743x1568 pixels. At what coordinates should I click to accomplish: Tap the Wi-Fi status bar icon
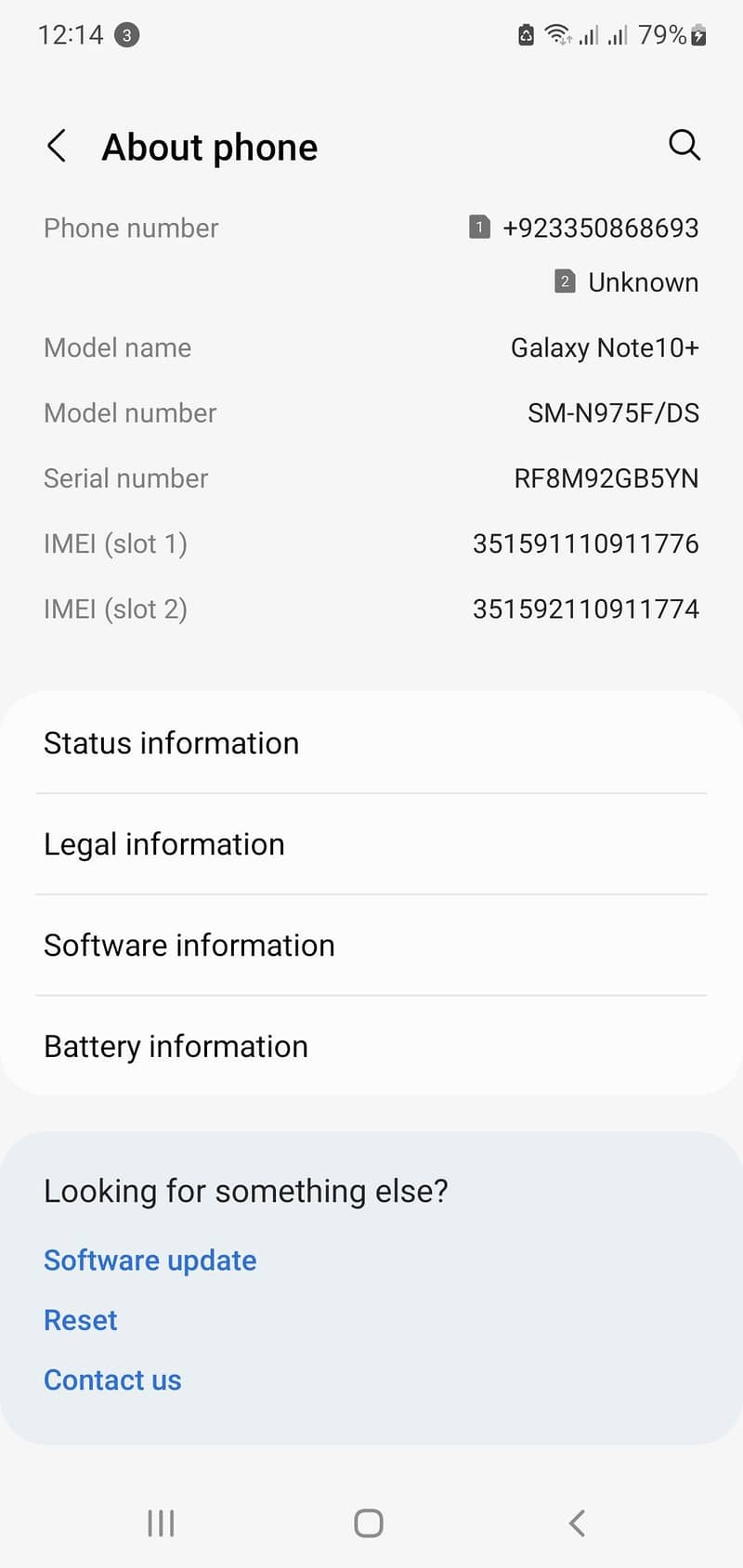click(556, 33)
